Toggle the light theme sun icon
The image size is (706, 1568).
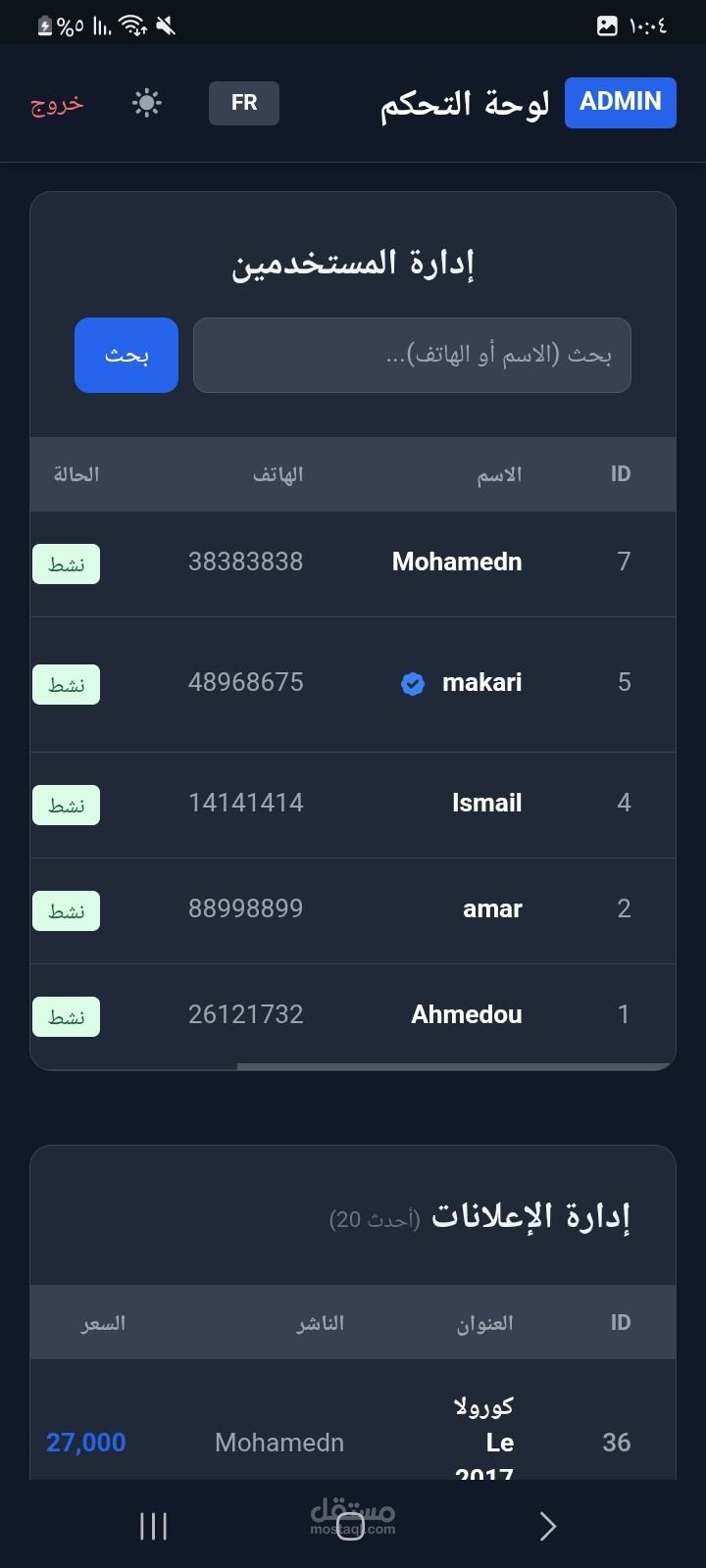click(x=147, y=103)
